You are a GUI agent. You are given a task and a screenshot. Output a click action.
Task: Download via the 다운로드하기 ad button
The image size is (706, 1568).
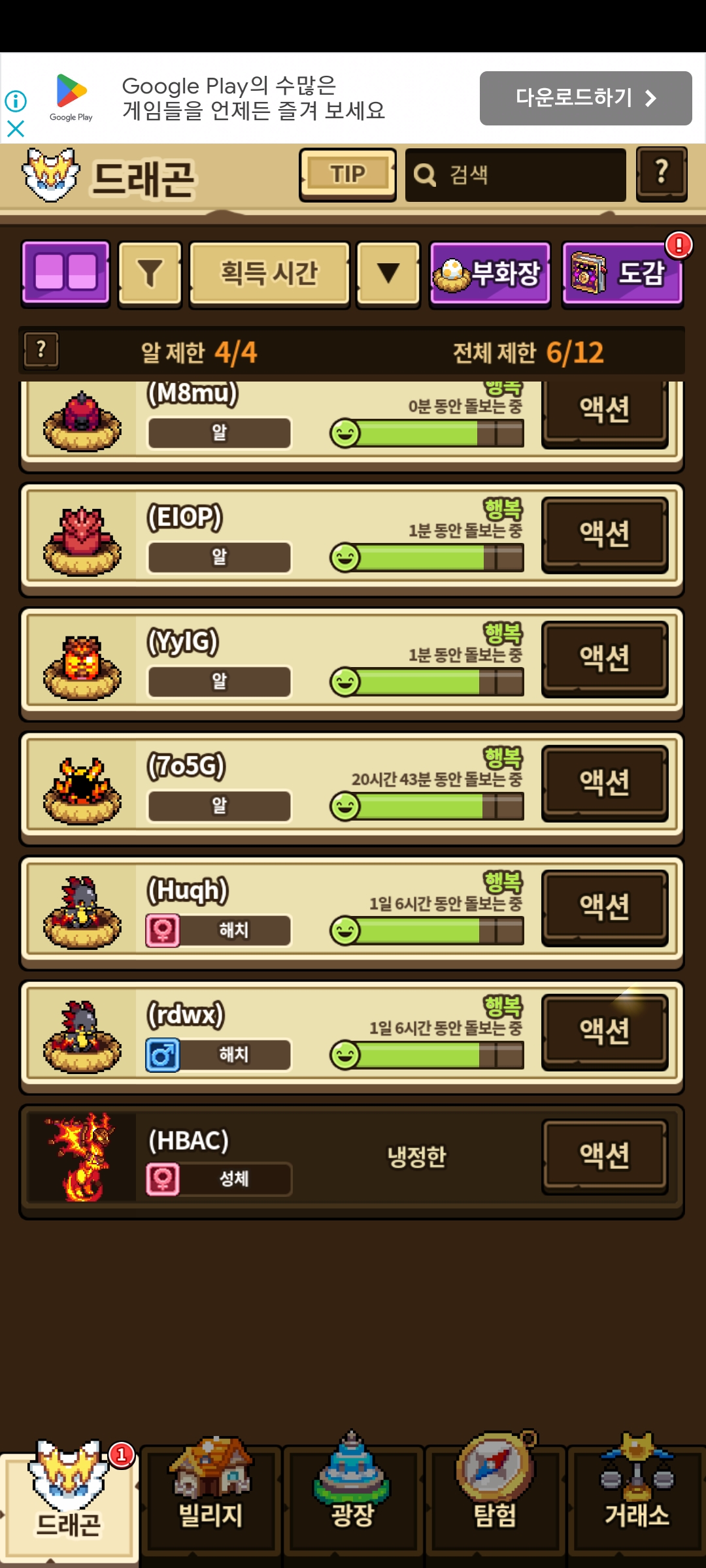[585, 98]
